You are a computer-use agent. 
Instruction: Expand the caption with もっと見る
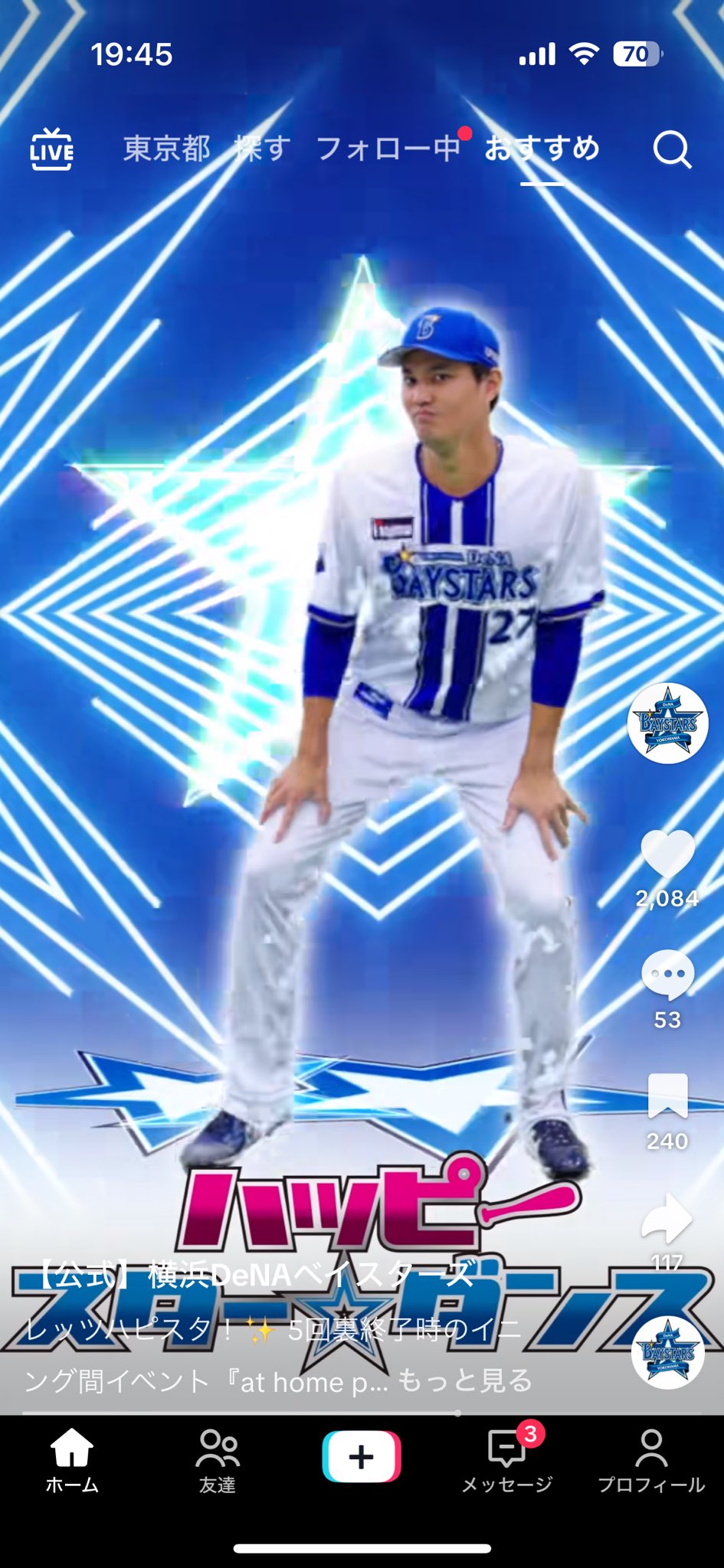click(x=465, y=1380)
